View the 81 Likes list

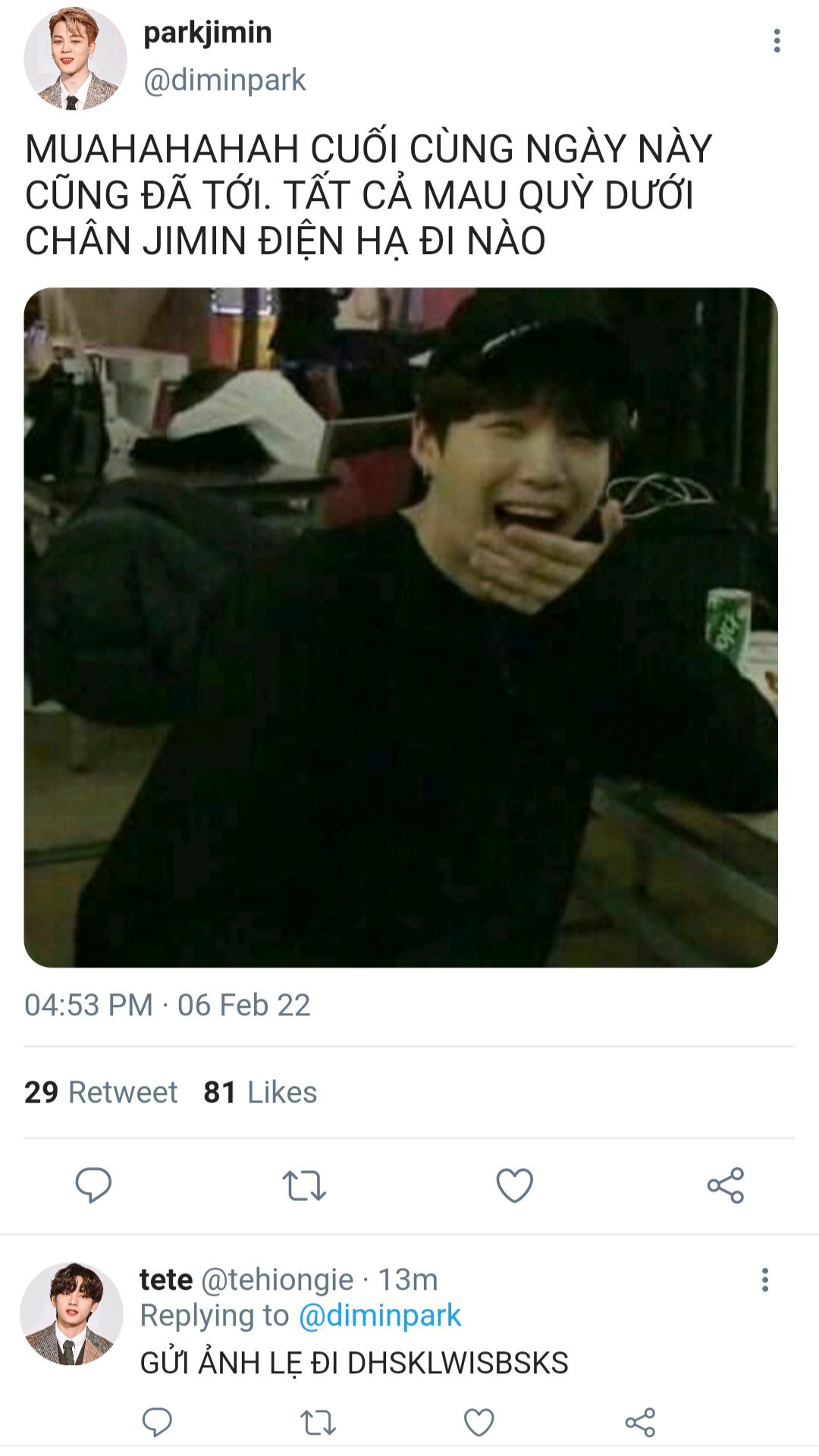pos(260,1092)
